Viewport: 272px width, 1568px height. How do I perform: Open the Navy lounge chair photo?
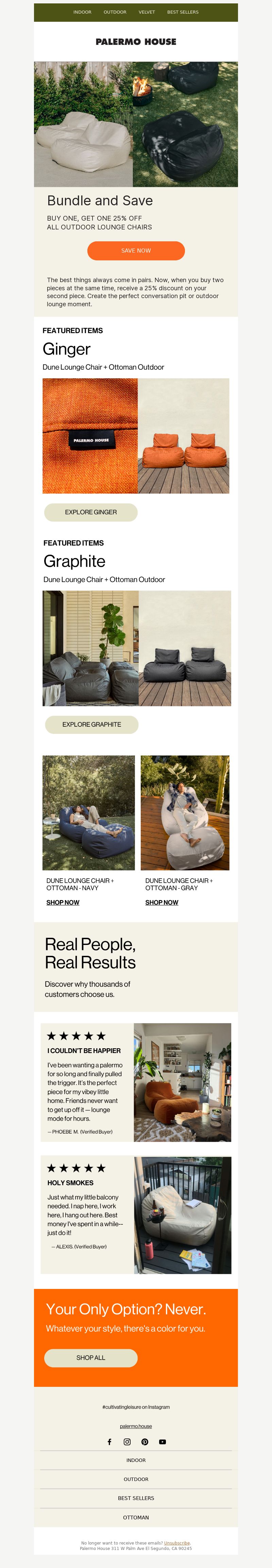(x=89, y=813)
